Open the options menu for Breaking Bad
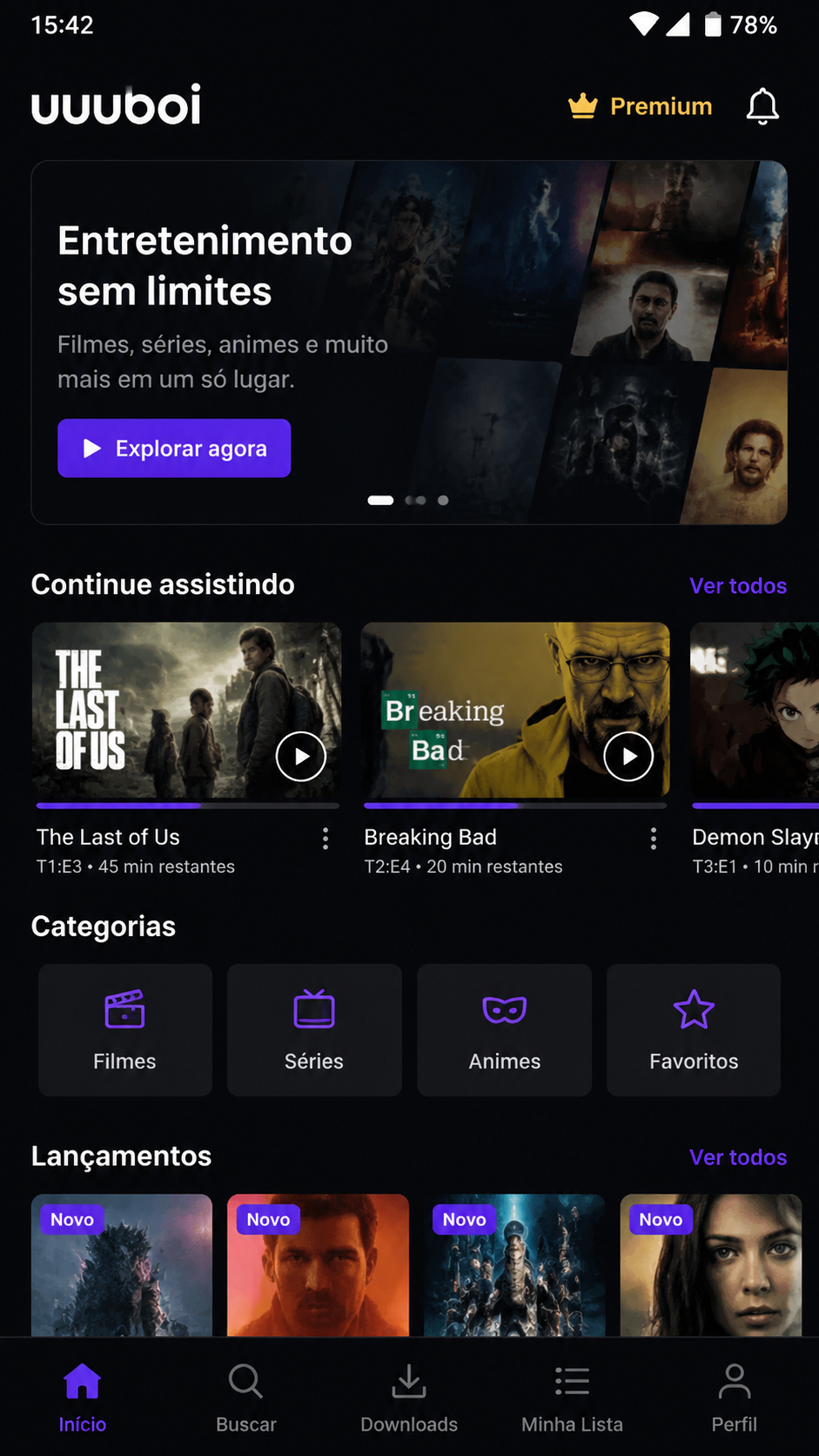Viewport: 819px width, 1456px height. (654, 839)
